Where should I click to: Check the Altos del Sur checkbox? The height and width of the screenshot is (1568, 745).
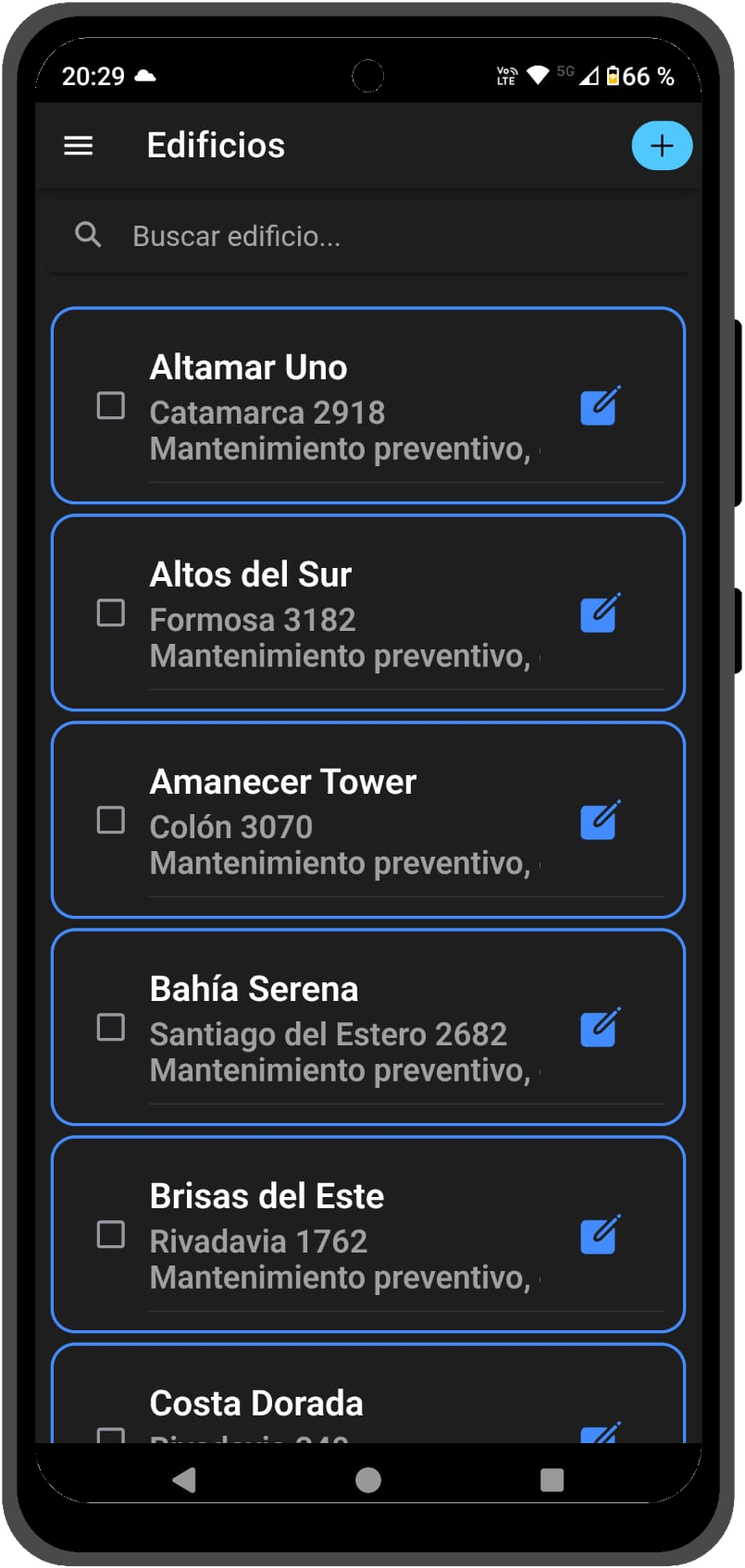click(111, 612)
